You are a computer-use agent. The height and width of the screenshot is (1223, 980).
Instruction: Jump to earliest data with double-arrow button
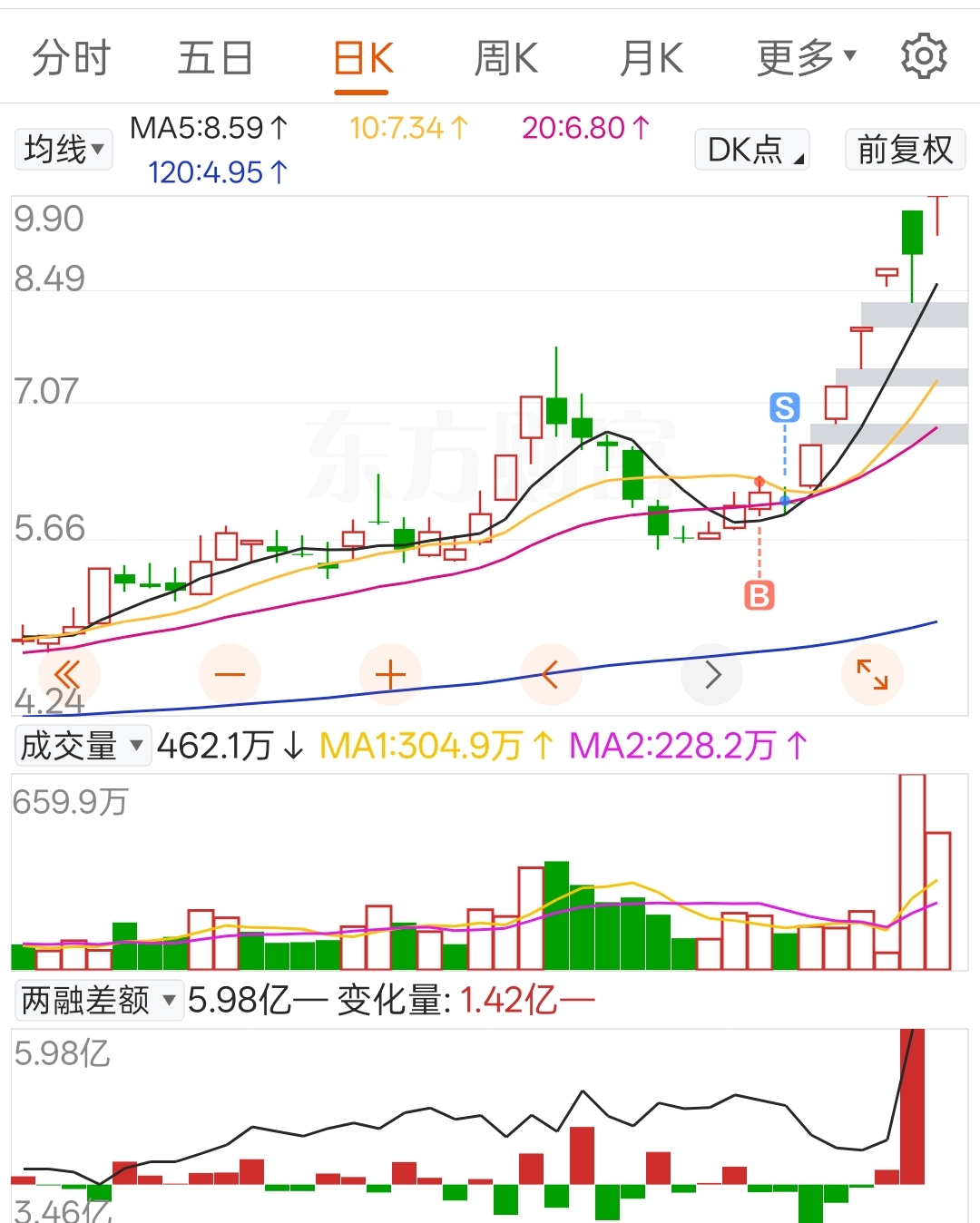point(68,675)
